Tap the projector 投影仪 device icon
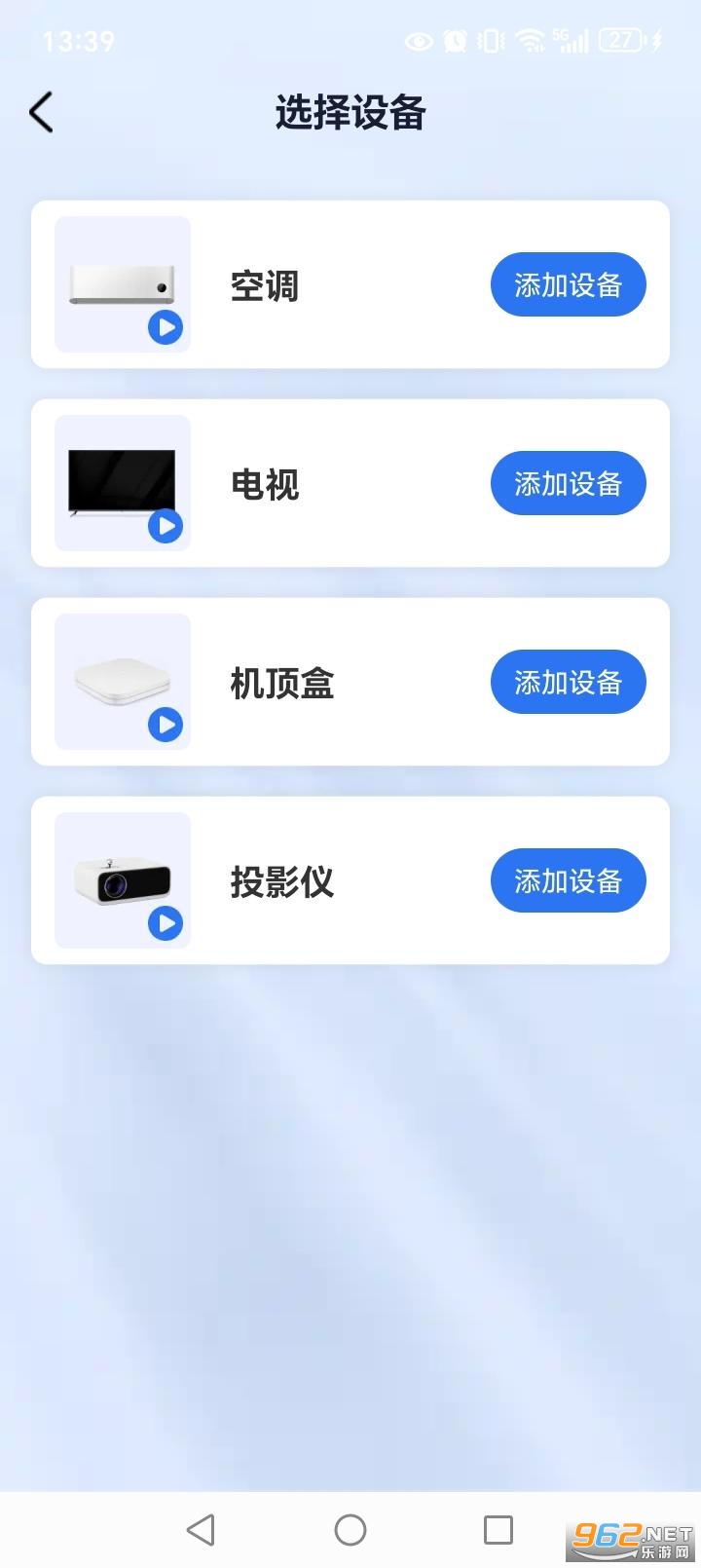This screenshot has width=701, height=1568. [x=122, y=878]
